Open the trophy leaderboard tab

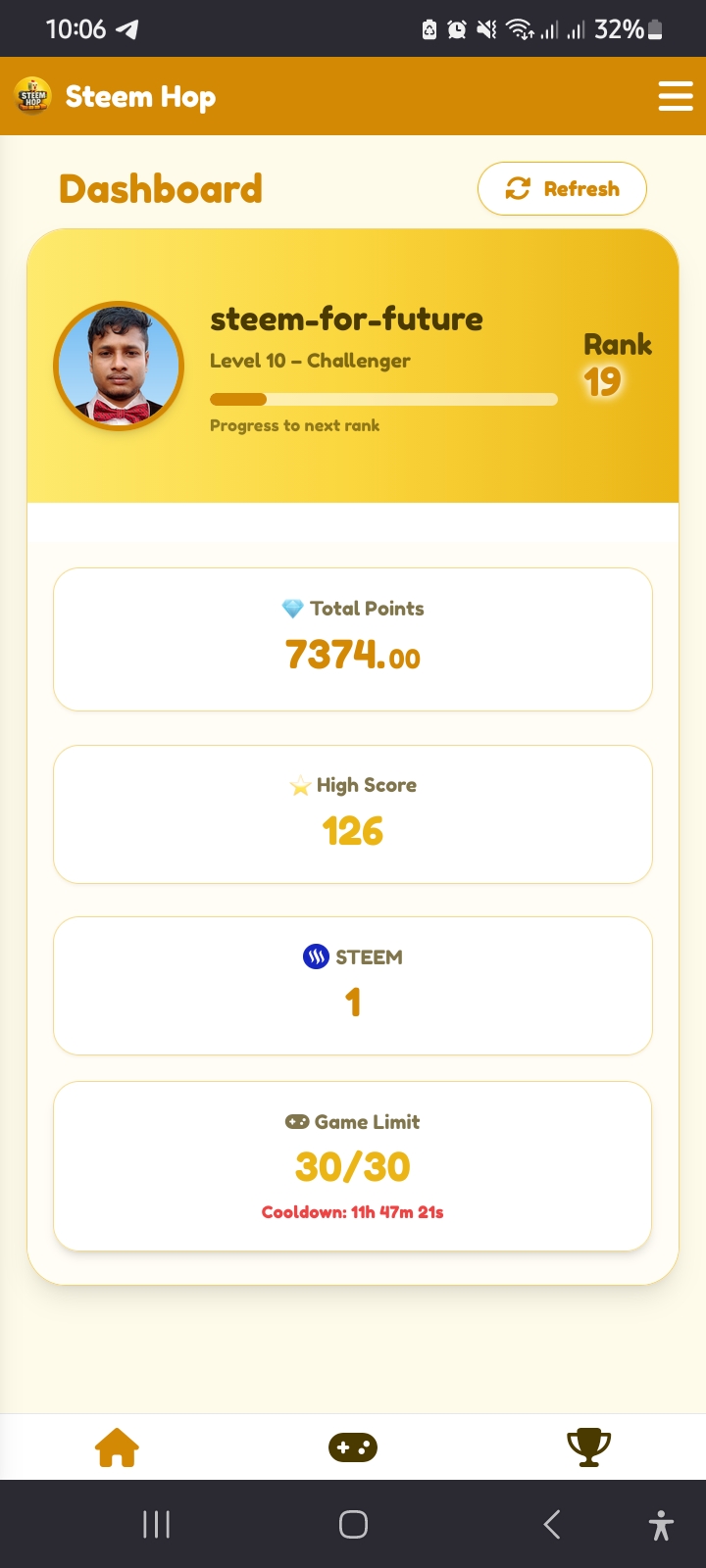tap(589, 1447)
